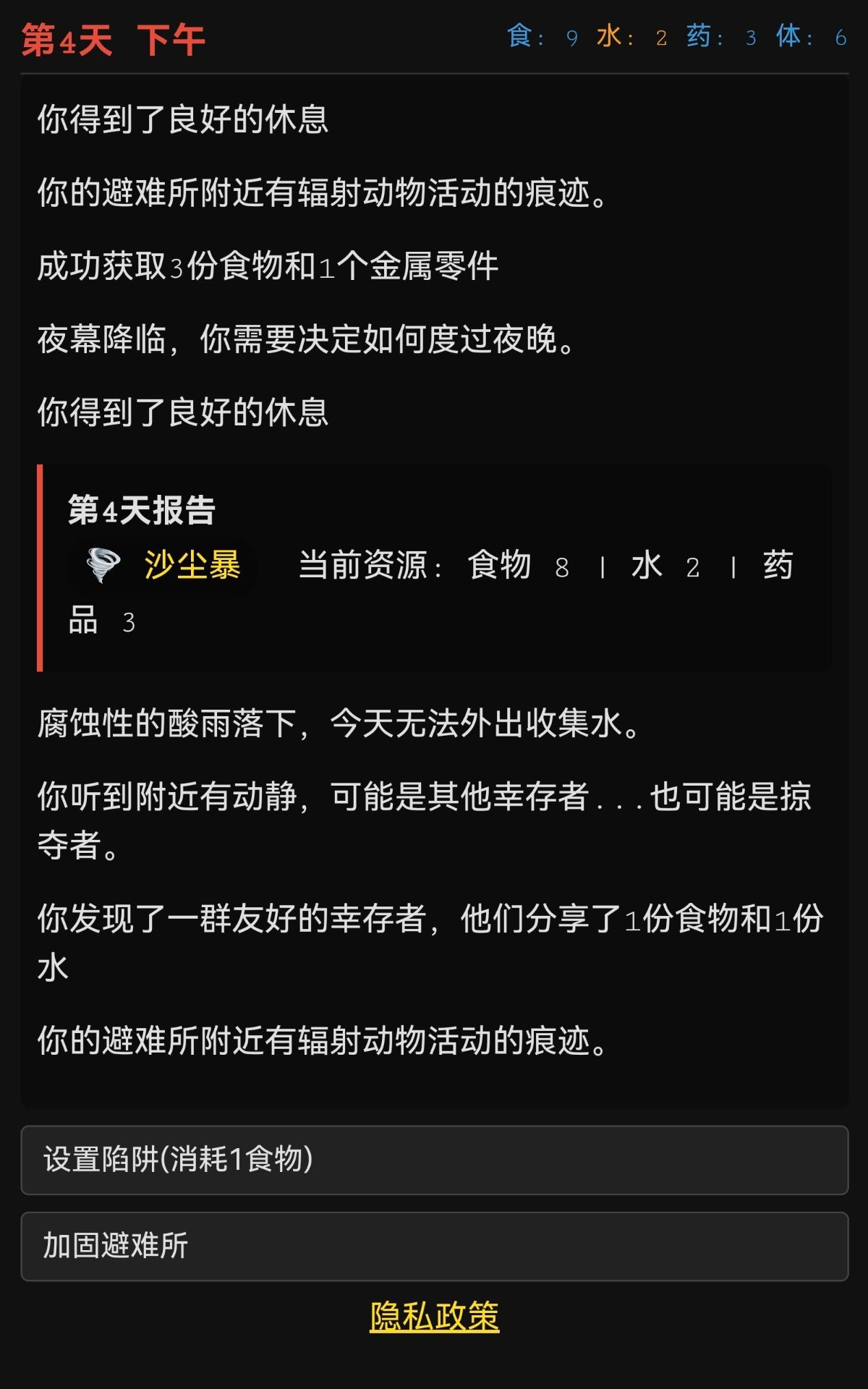The image size is (868, 1389).
Task: Choose 设置陷阱(消耗1食物) option
Action: click(434, 1155)
